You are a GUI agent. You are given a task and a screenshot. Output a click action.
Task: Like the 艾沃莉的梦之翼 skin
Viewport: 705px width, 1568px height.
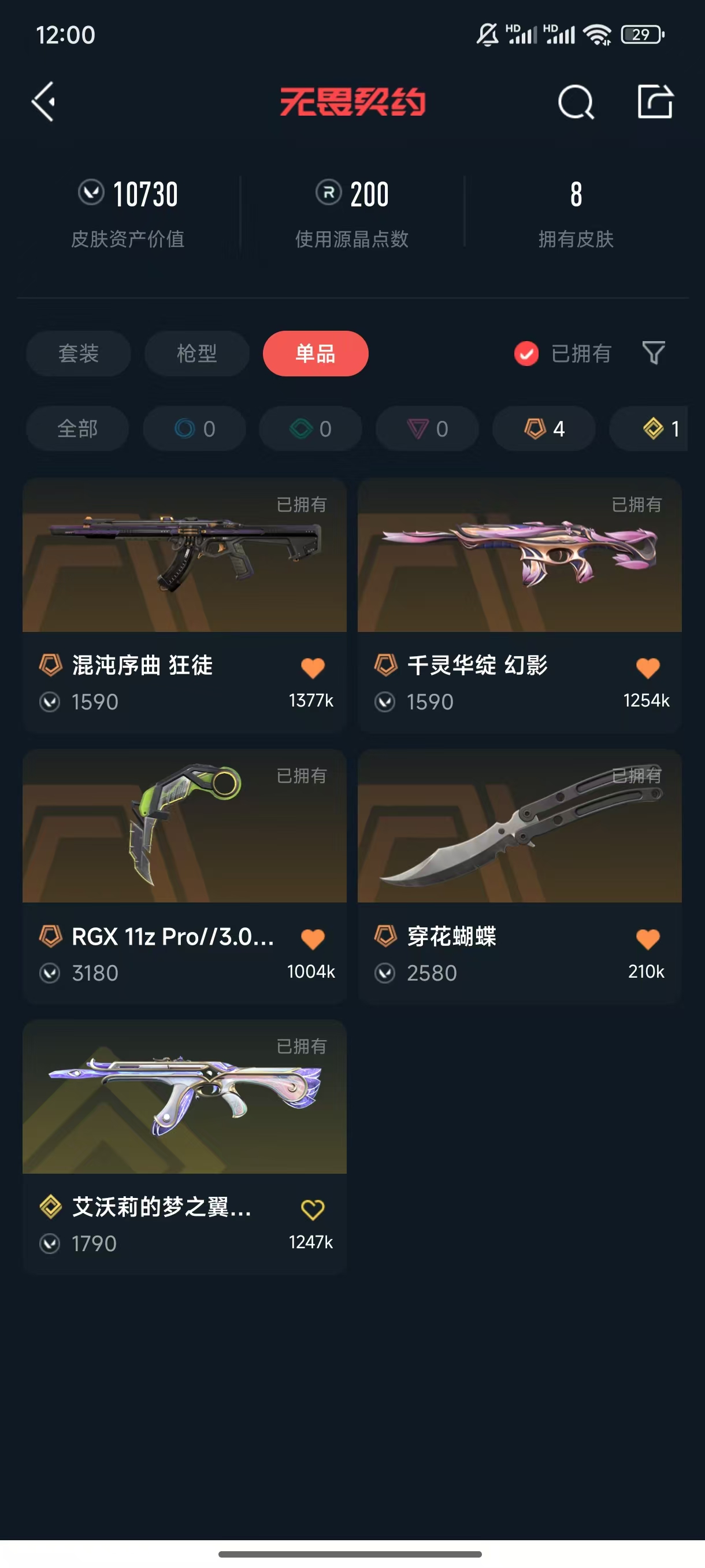tap(313, 1209)
